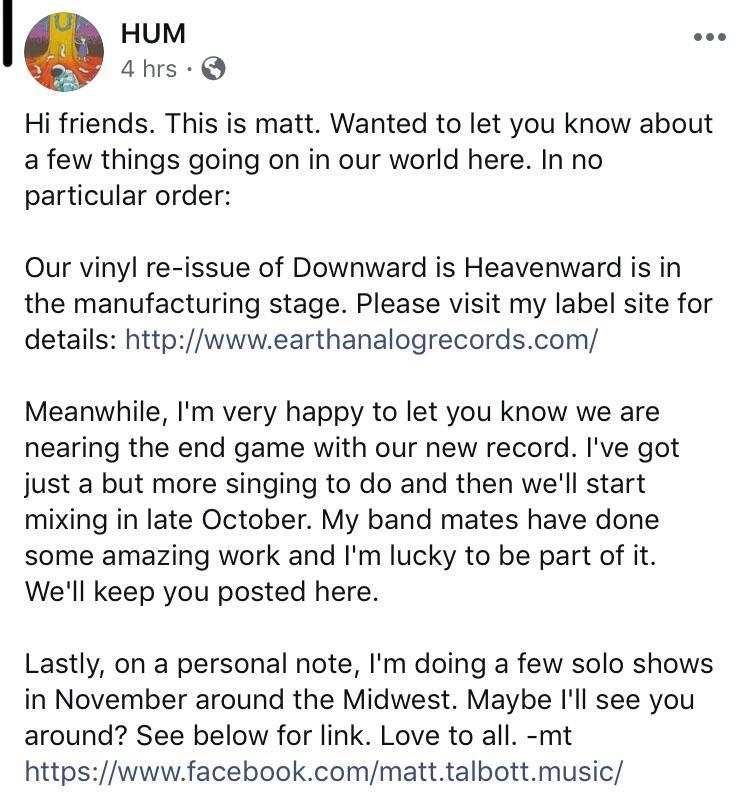Tap the 4 hrs post timestamp
The height and width of the screenshot is (807, 750).
click(x=148, y=69)
